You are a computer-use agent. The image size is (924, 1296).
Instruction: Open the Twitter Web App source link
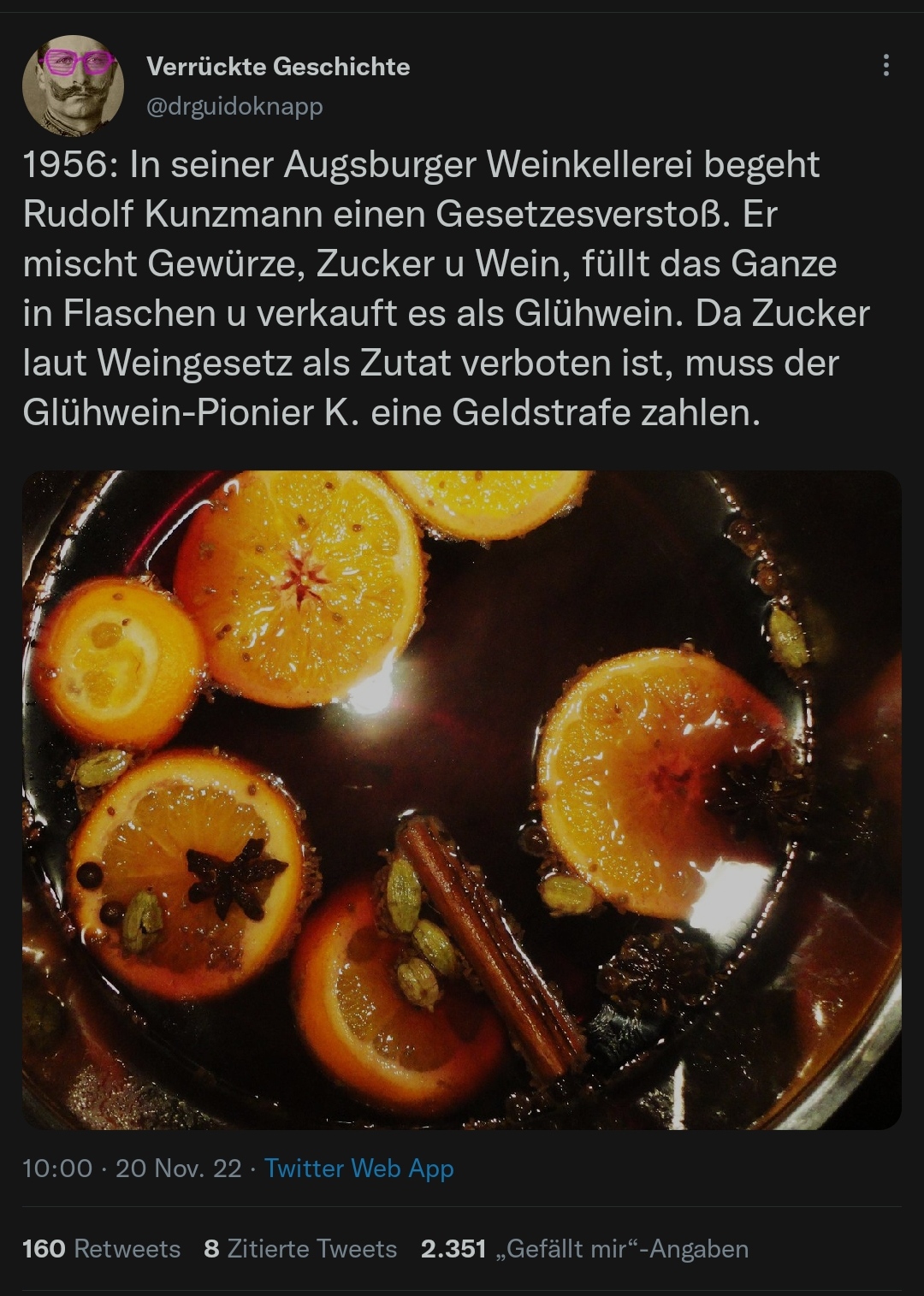[x=358, y=1168]
